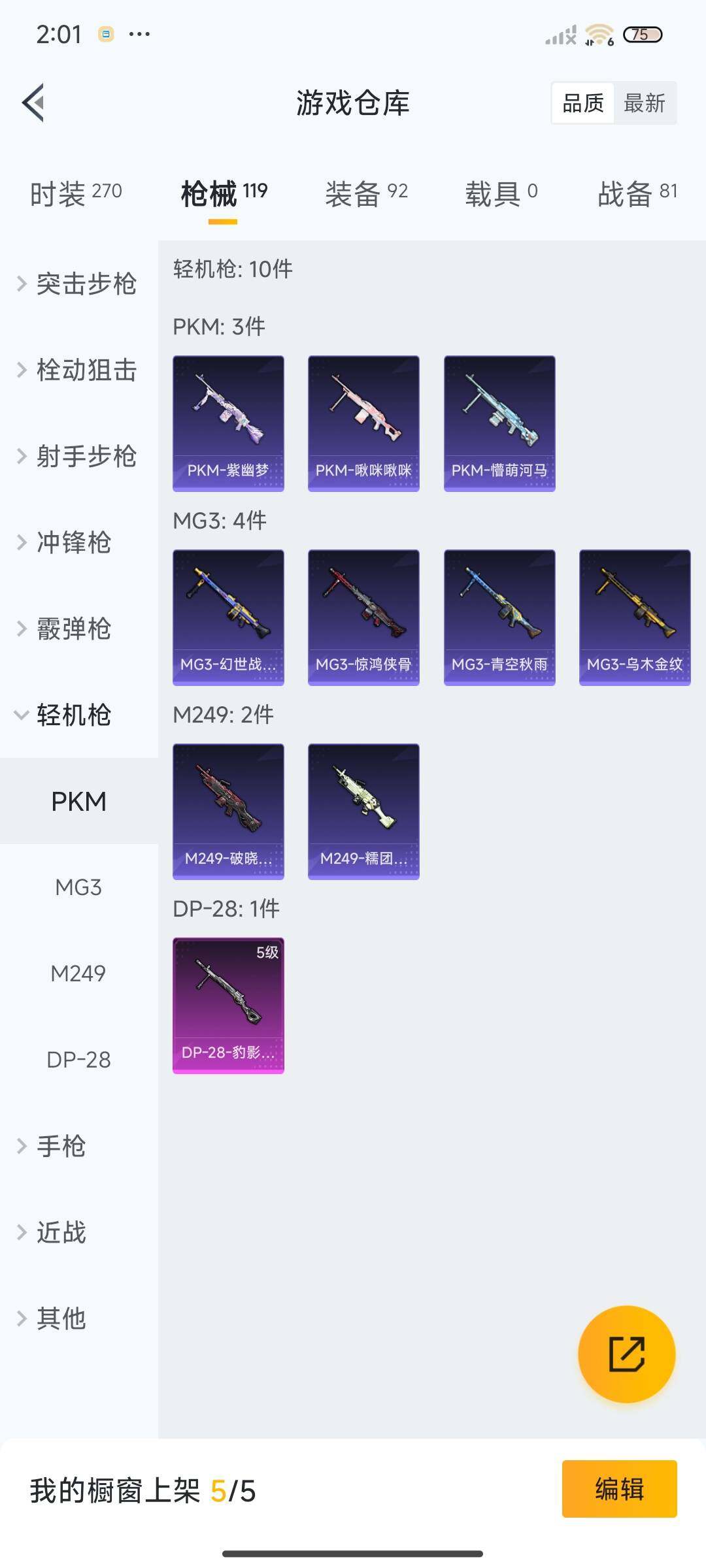Switch to the 装备 tab
Image resolution: width=706 pixels, height=1568 pixels.
366,194
